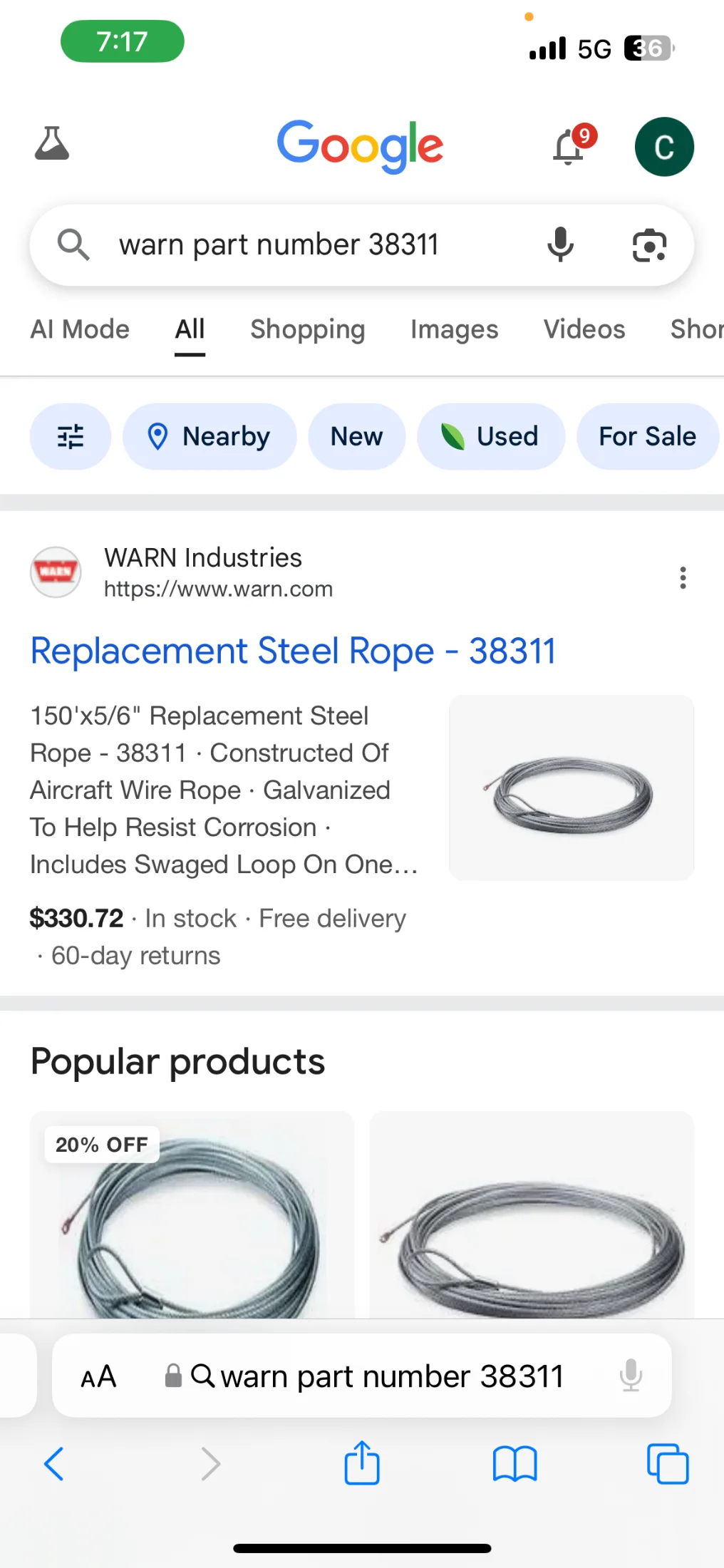Open Google Lens camera search
Image resolution: width=724 pixels, height=1568 pixels.
click(649, 246)
